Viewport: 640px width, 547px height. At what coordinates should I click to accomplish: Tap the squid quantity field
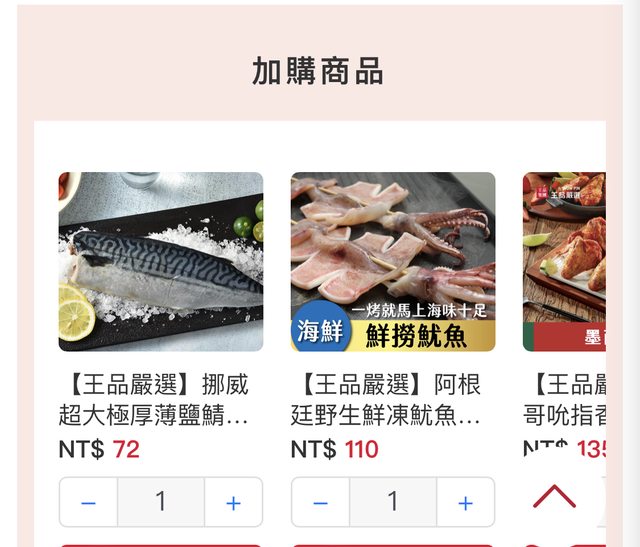coord(392,502)
